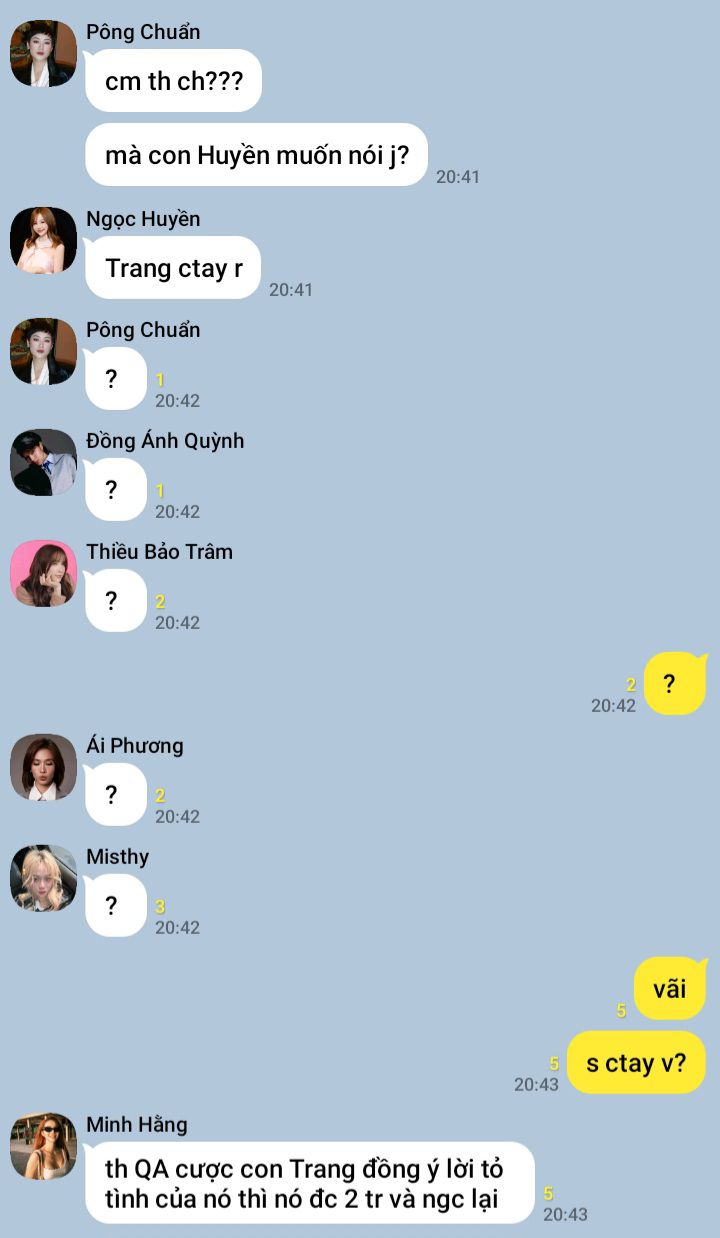
Task: Open Minh Hằng's profile picture
Action: [x=43, y=1146]
